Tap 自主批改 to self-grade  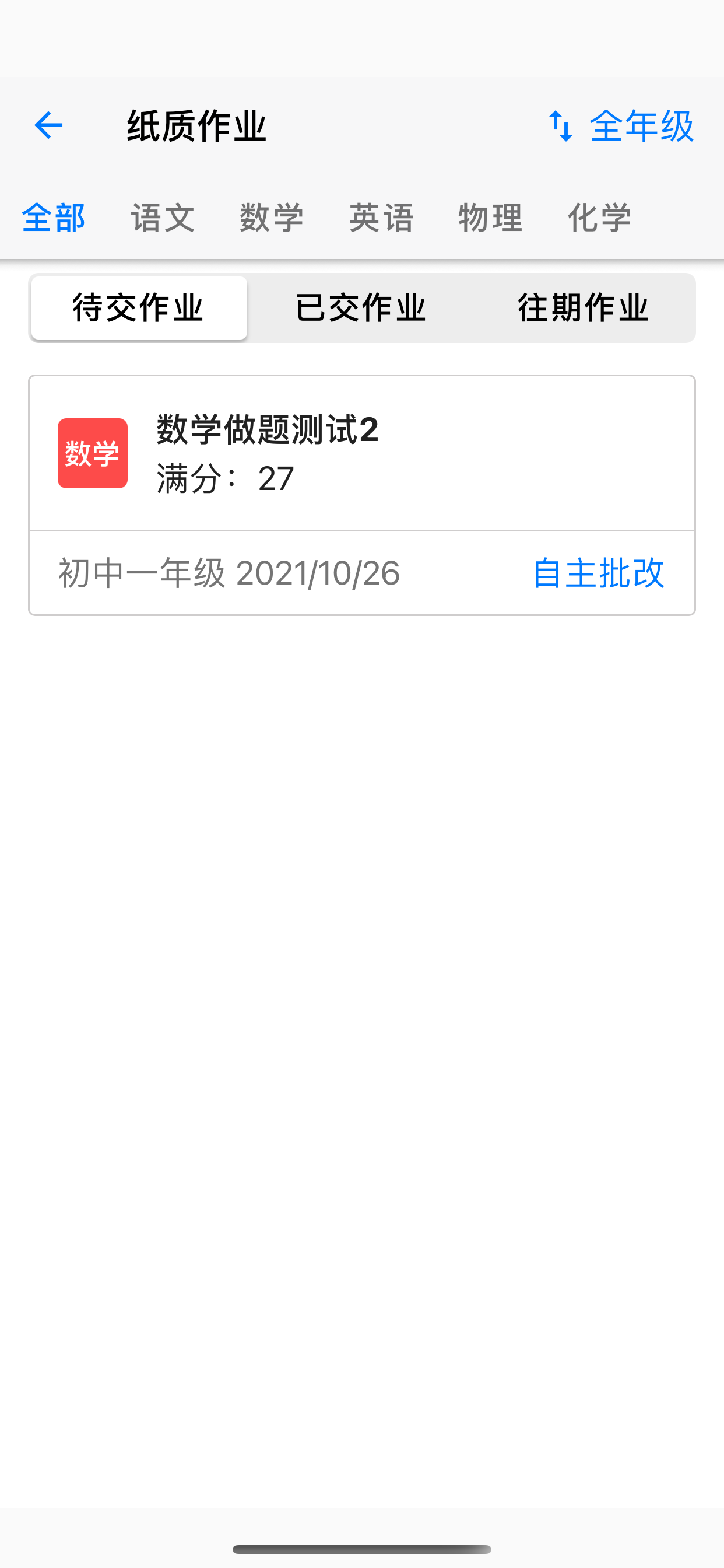click(x=598, y=573)
